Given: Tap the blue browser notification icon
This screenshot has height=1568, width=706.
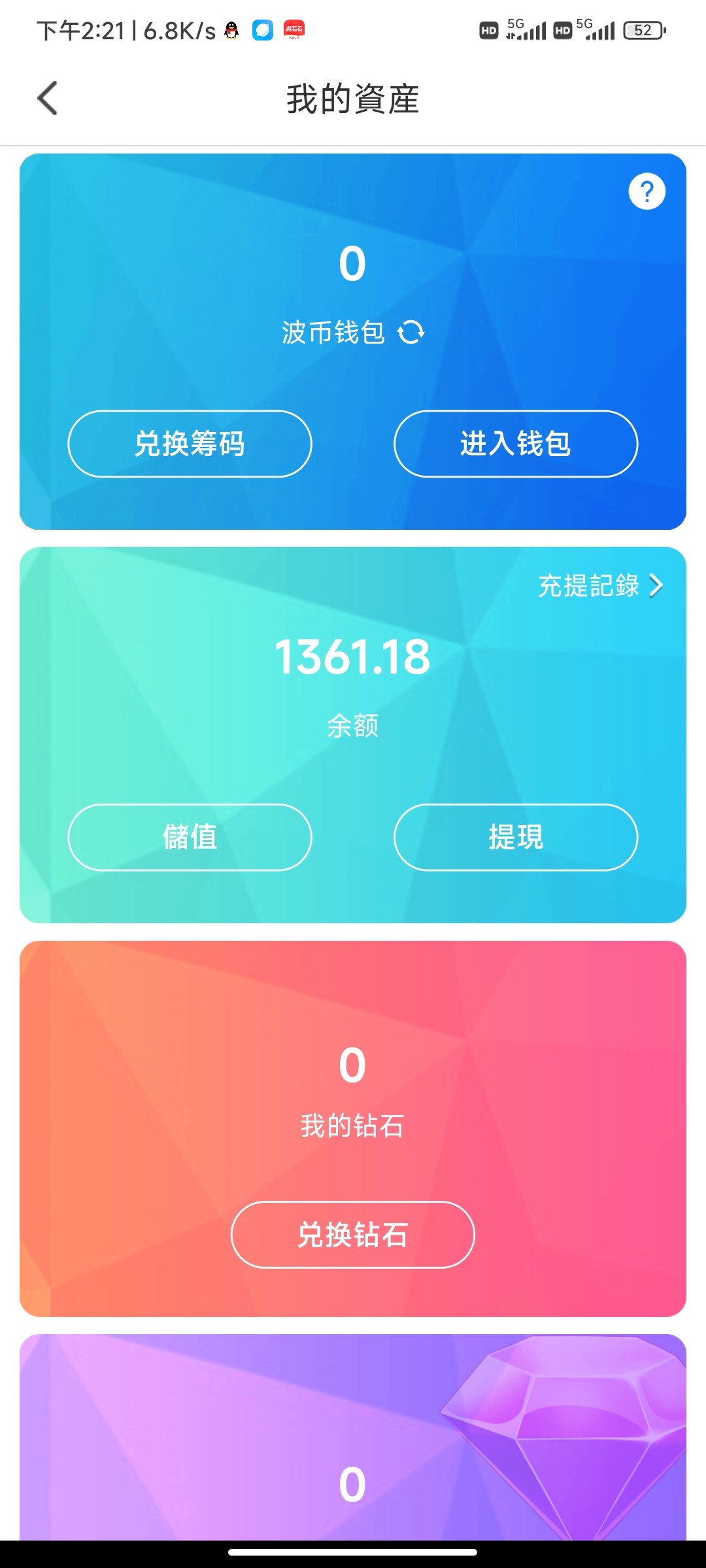Looking at the screenshot, I should coord(263,29).
